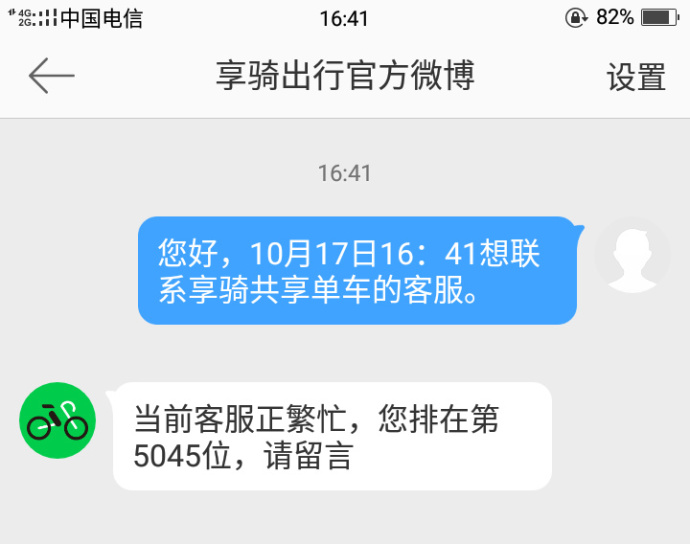Go back using the arrow icon
Viewport: 690px width, 544px height.
51,76
